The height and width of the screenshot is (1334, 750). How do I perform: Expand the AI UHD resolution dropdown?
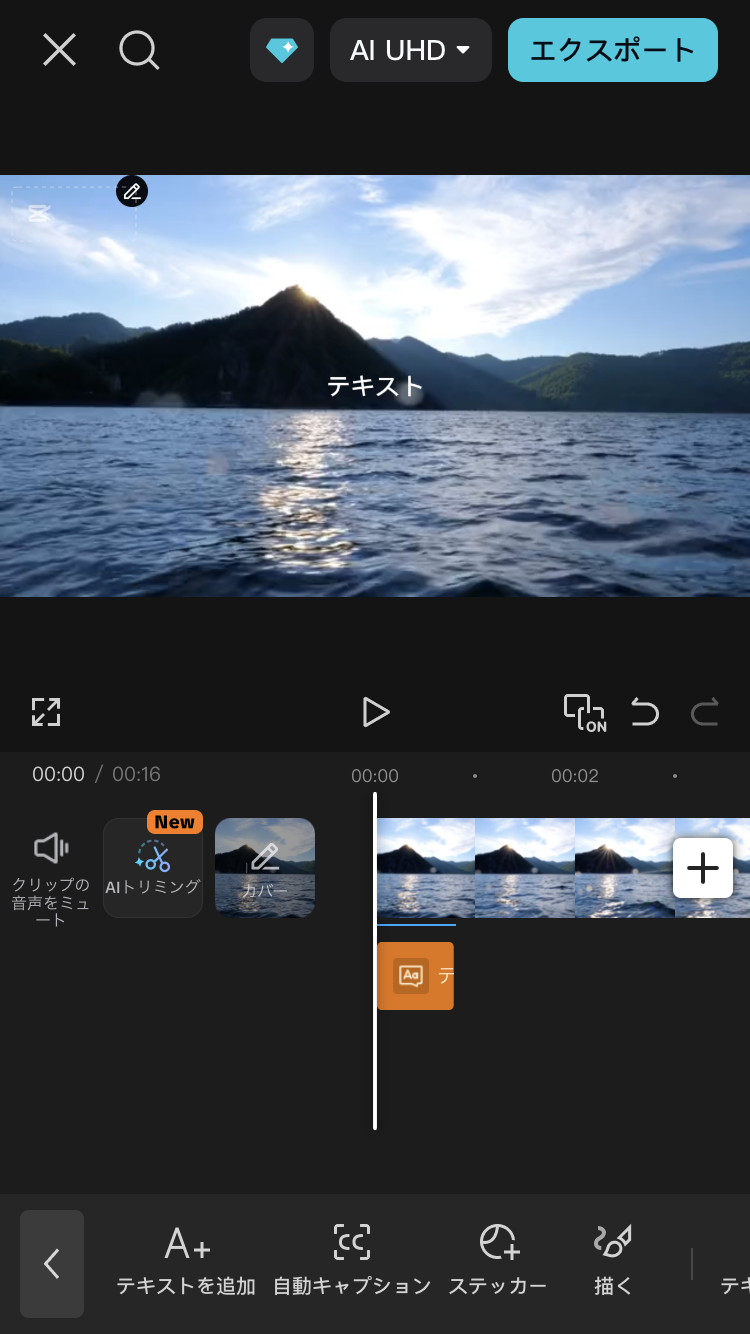tap(410, 50)
